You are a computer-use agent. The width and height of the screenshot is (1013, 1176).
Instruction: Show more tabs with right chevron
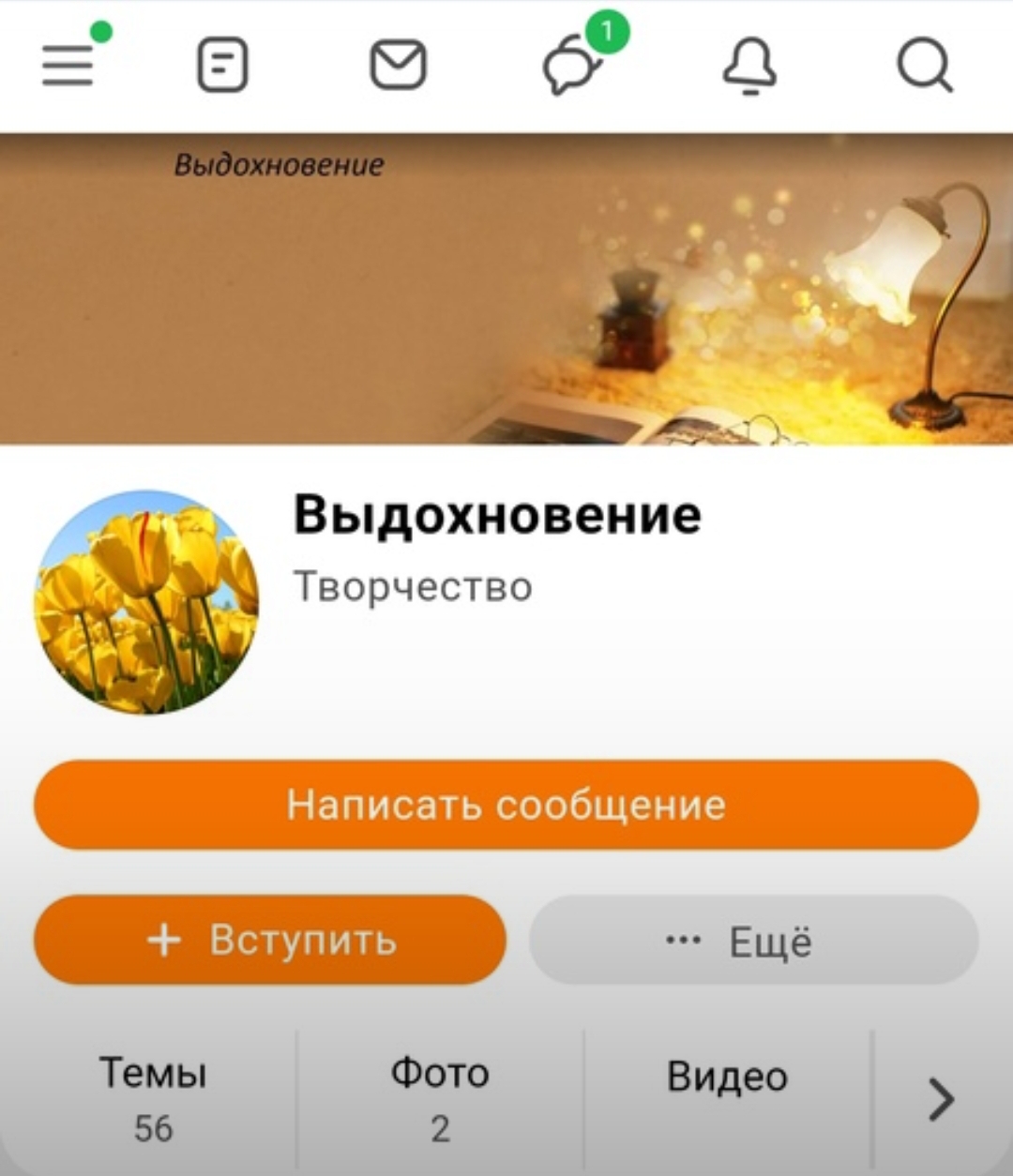[941, 1099]
